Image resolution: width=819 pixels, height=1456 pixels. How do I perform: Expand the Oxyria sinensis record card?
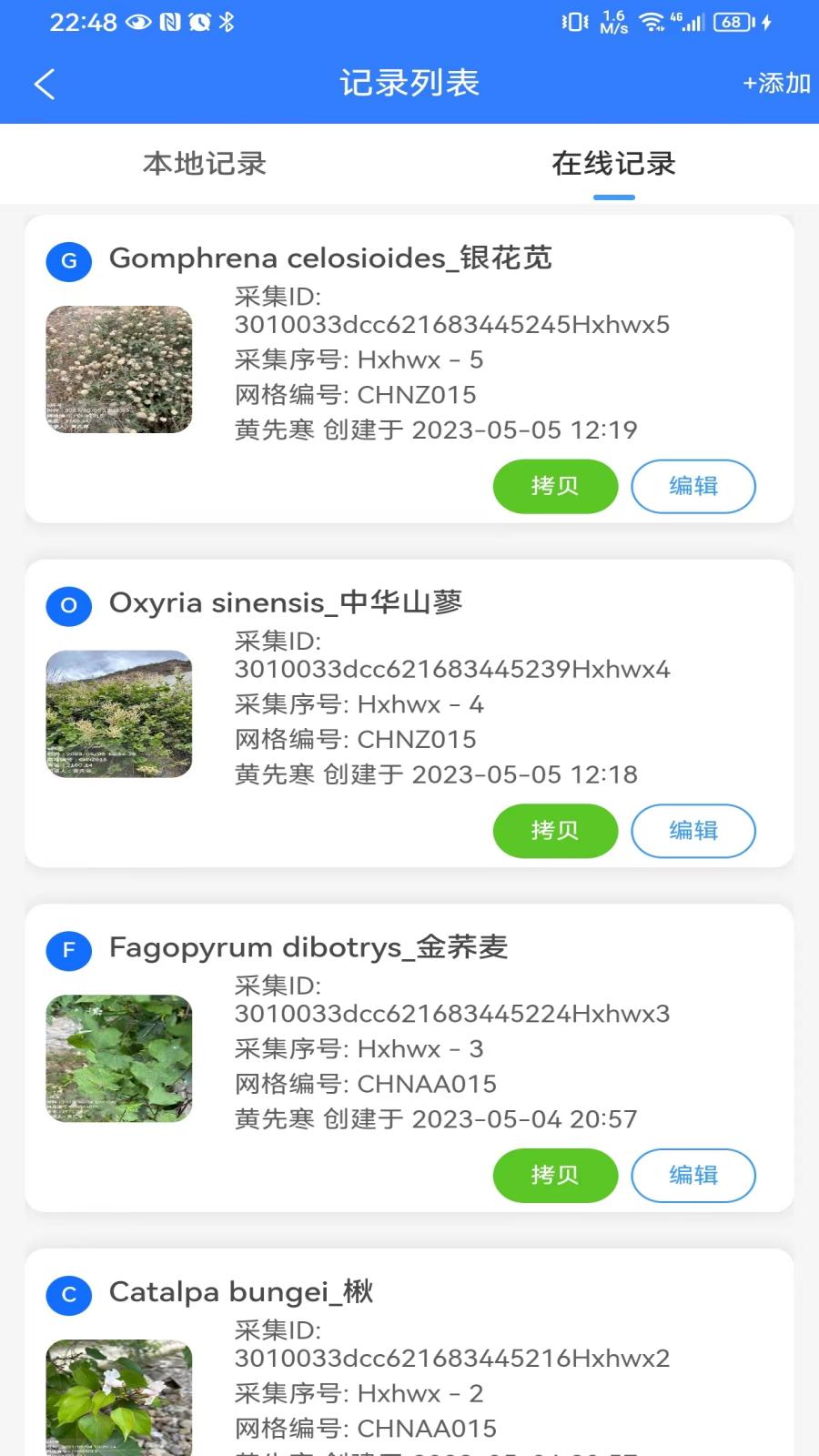(409, 710)
